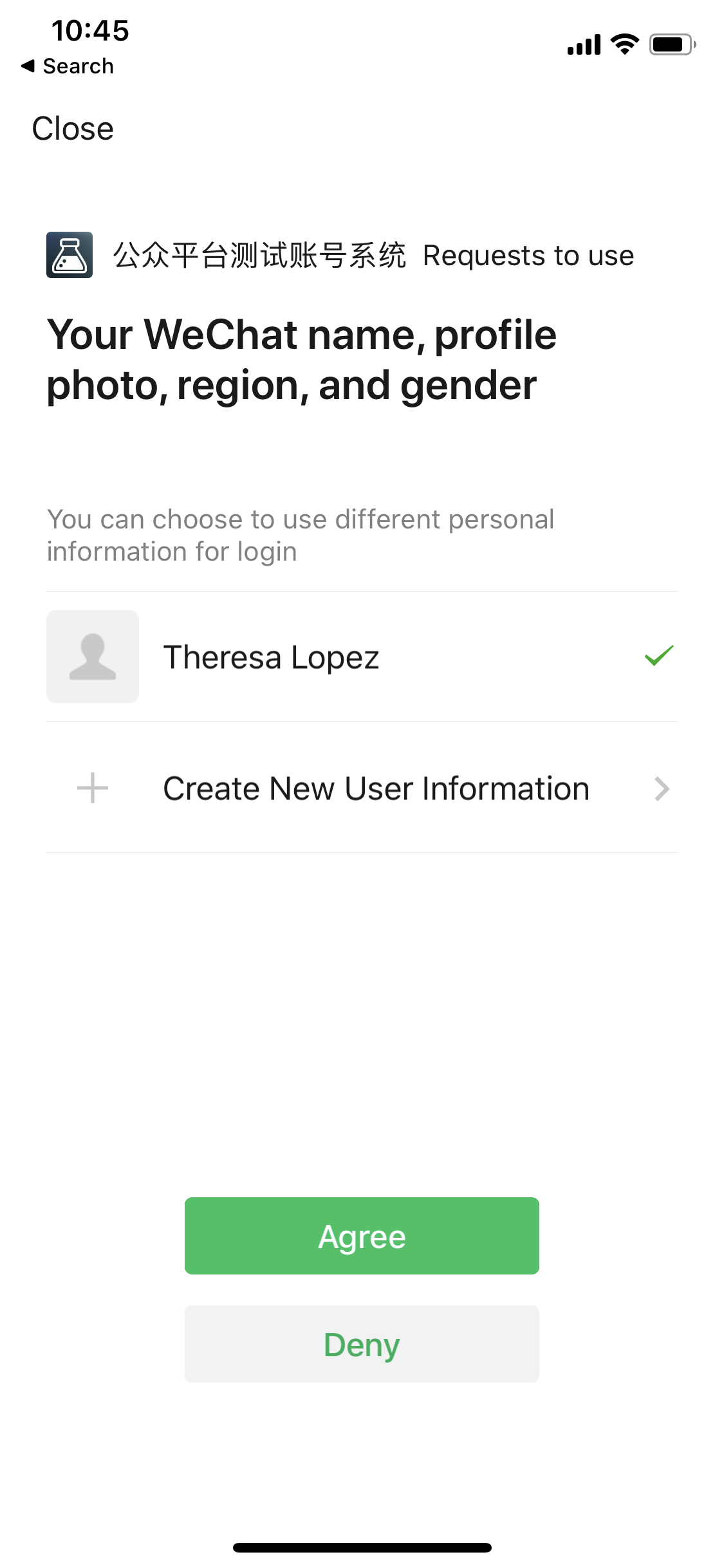Open Create New User Information
The height and width of the screenshot is (1568, 724).
tap(362, 788)
